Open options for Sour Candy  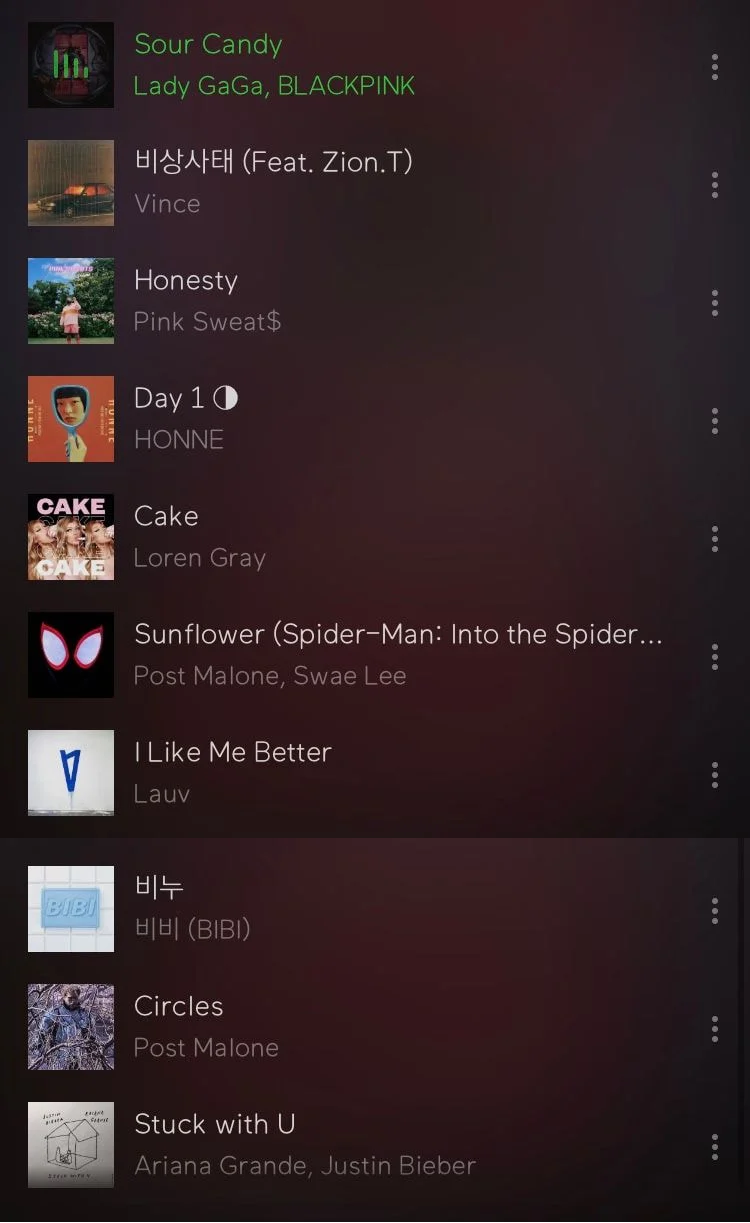click(714, 66)
